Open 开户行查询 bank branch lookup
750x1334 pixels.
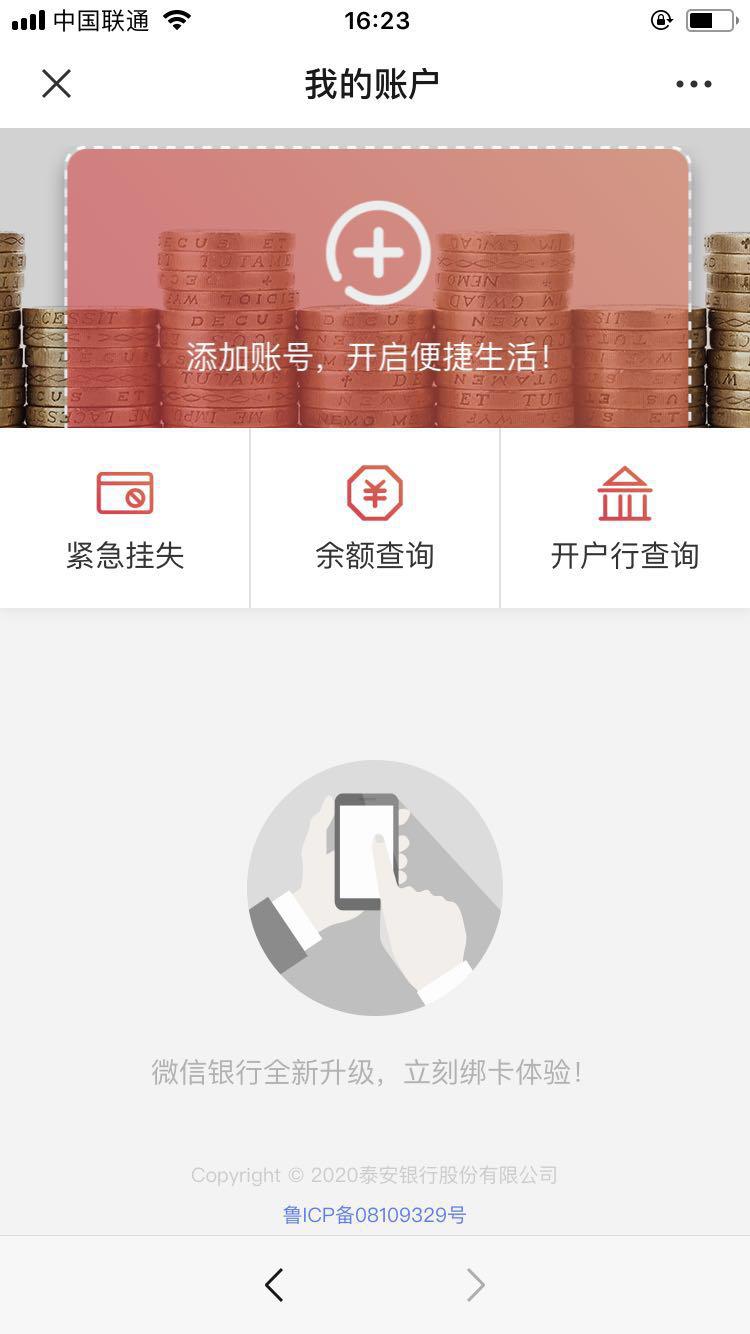pos(625,519)
